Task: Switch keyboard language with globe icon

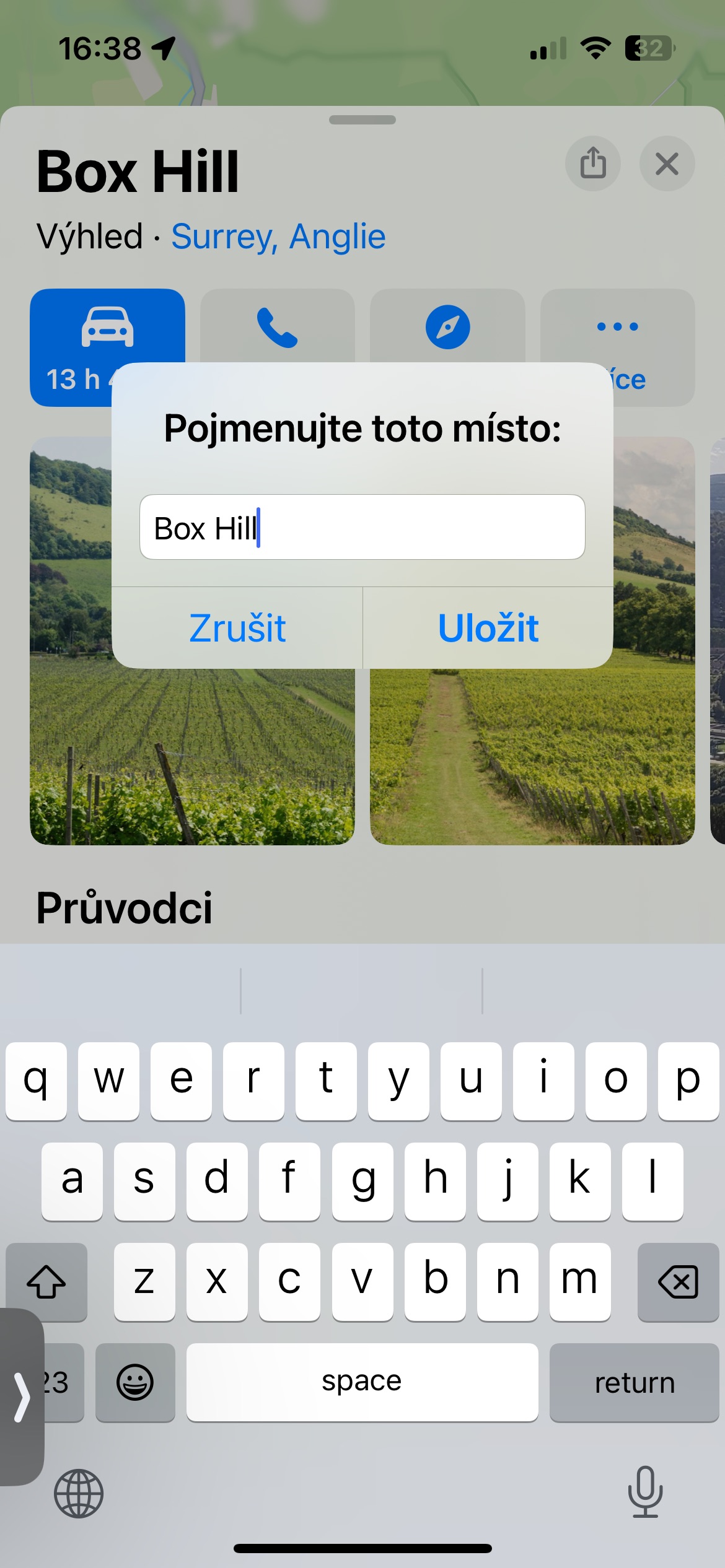Action: point(79,1494)
